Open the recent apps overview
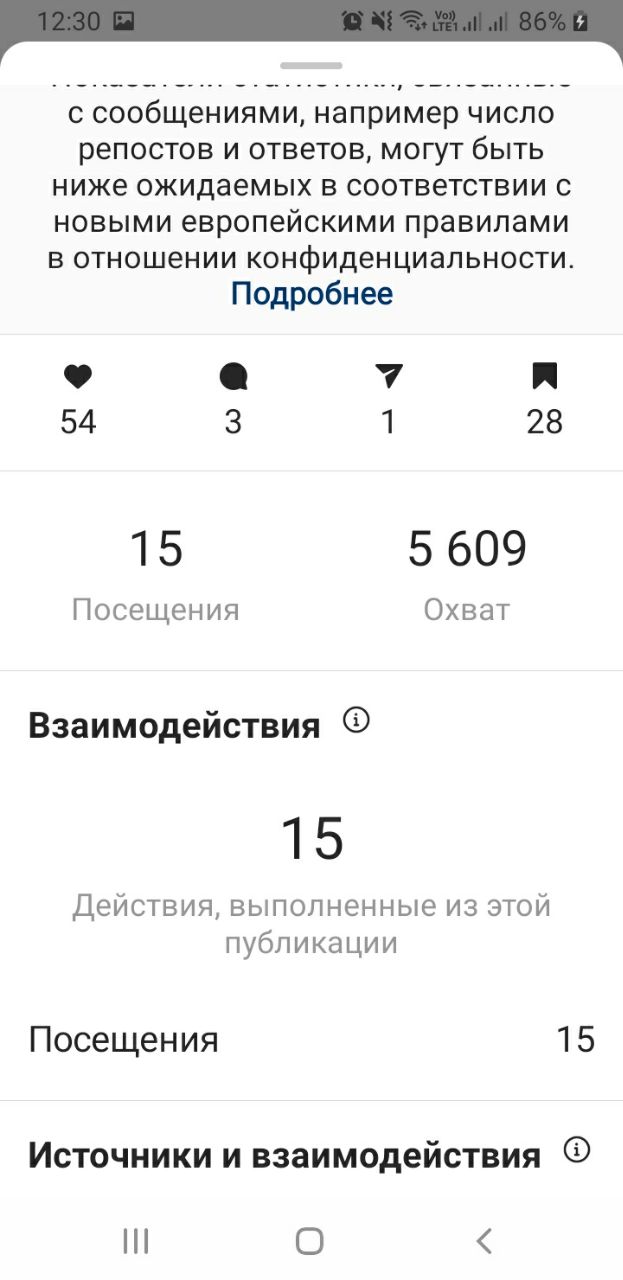This screenshot has height=1280, width=623. pyautogui.click(x=136, y=1241)
